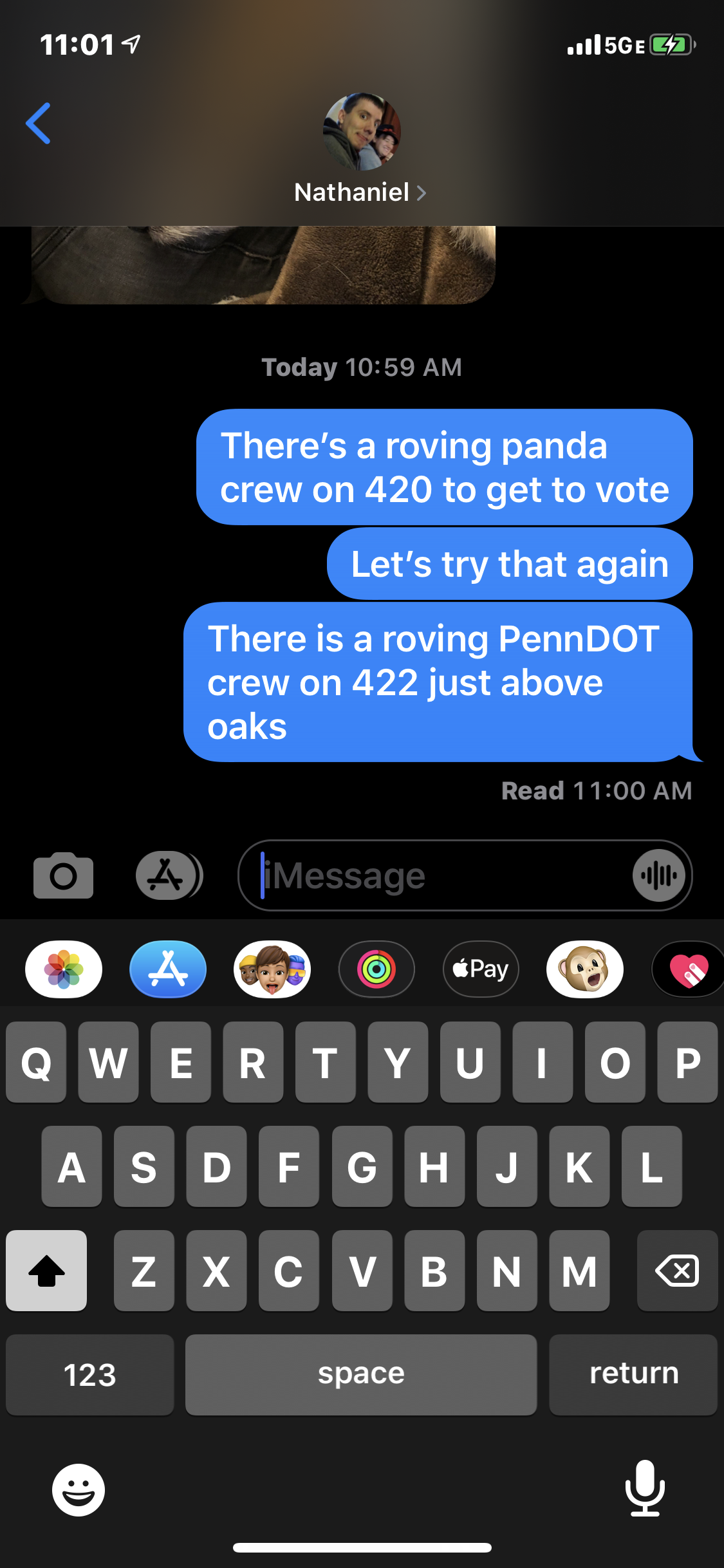Open Memoji stickers

pos(272,969)
